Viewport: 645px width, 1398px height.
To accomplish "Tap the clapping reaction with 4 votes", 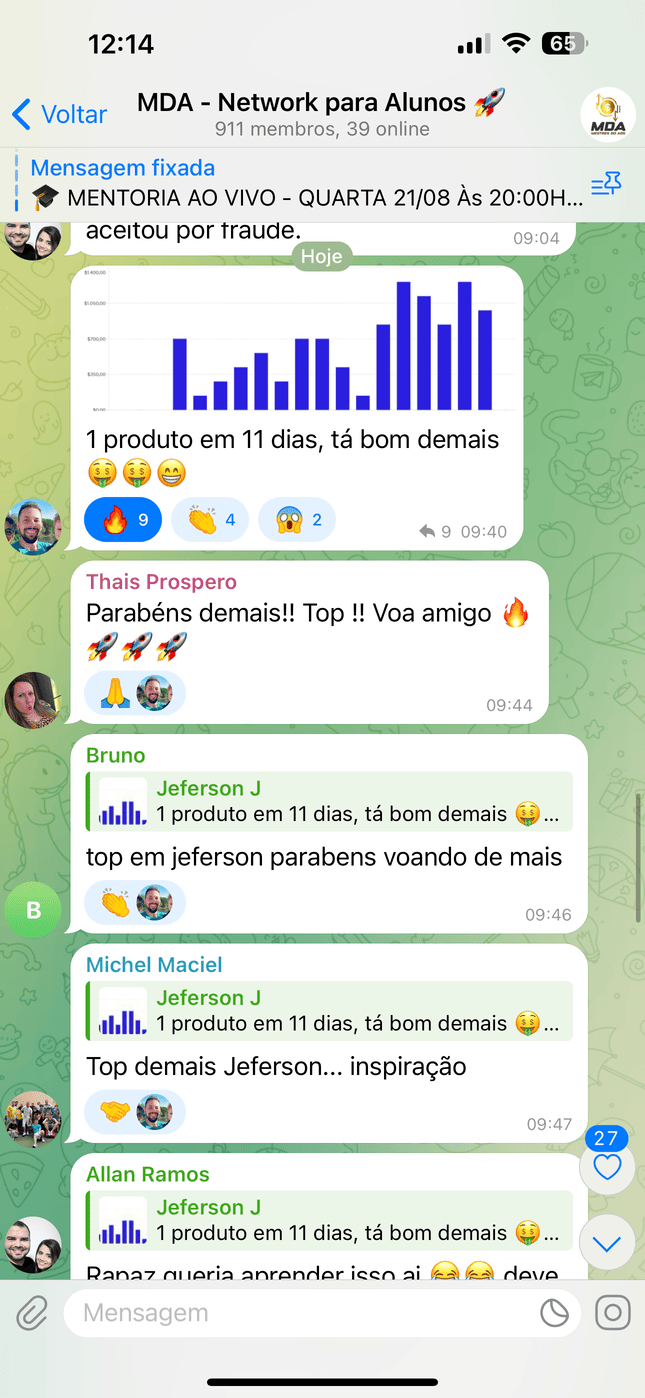I will coord(209,520).
